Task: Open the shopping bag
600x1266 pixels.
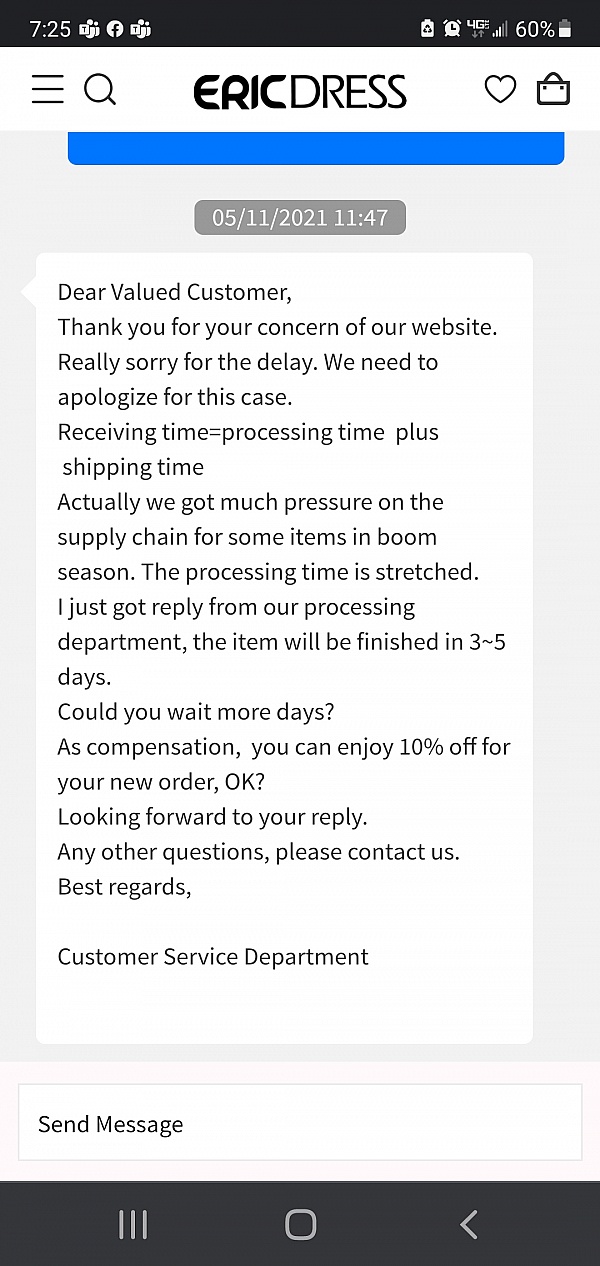Action: click(553, 90)
